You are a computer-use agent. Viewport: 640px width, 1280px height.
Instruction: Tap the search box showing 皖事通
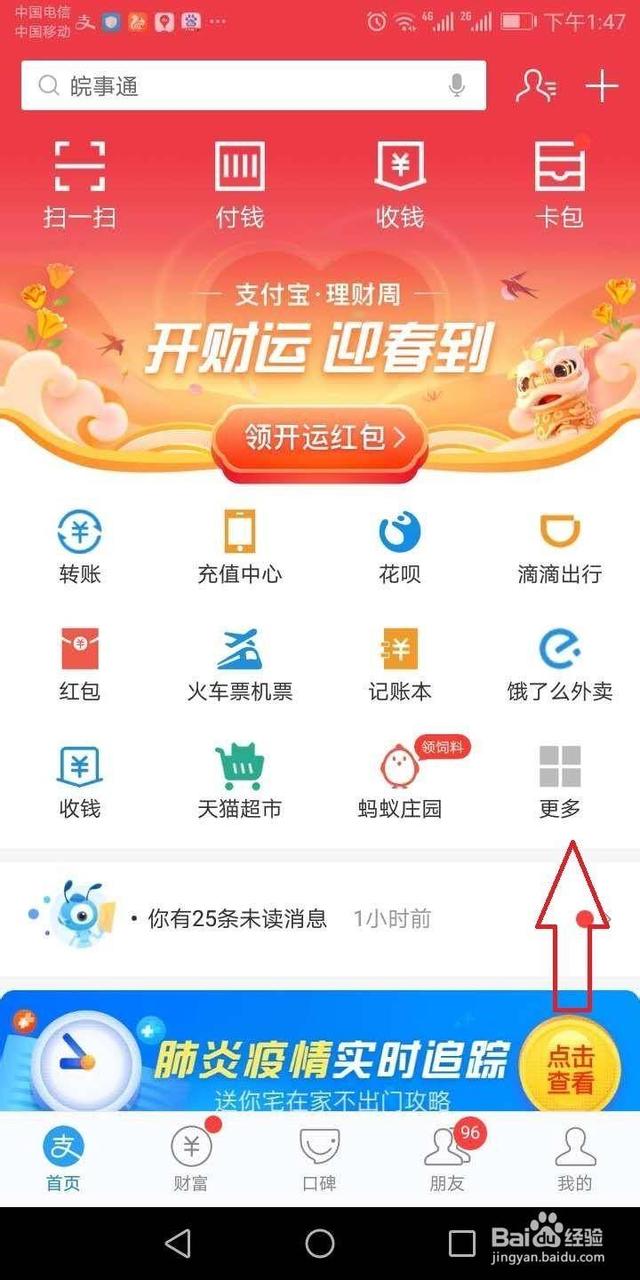point(240,86)
